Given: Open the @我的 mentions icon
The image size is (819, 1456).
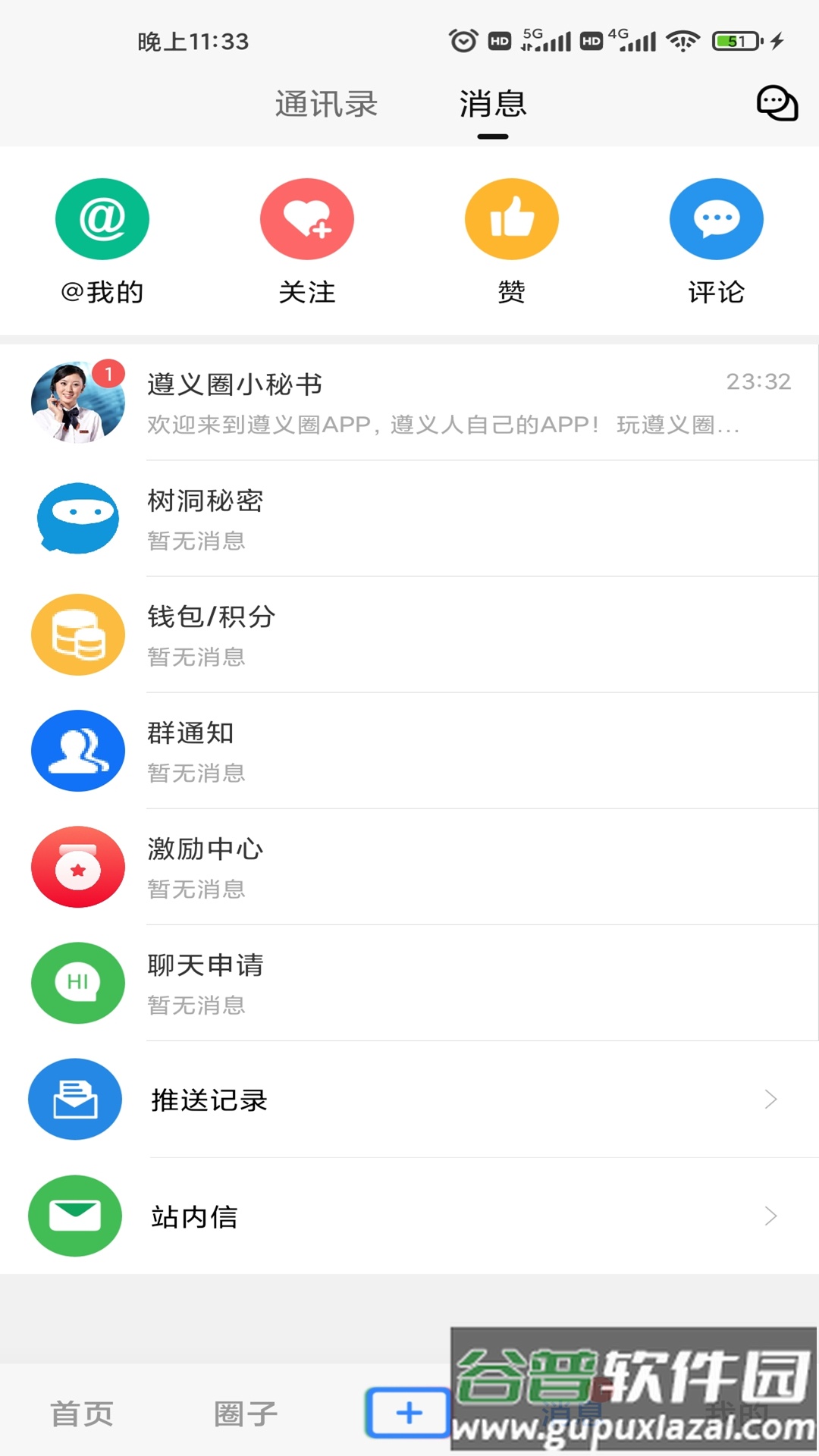Looking at the screenshot, I should (102, 218).
